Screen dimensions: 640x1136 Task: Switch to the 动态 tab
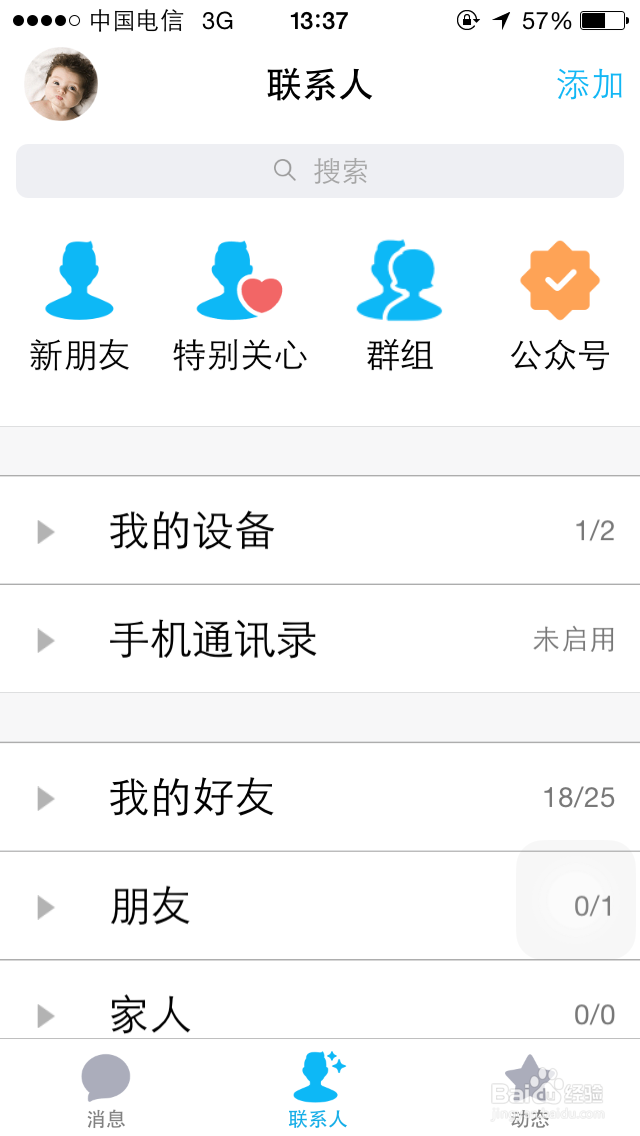point(530,1090)
